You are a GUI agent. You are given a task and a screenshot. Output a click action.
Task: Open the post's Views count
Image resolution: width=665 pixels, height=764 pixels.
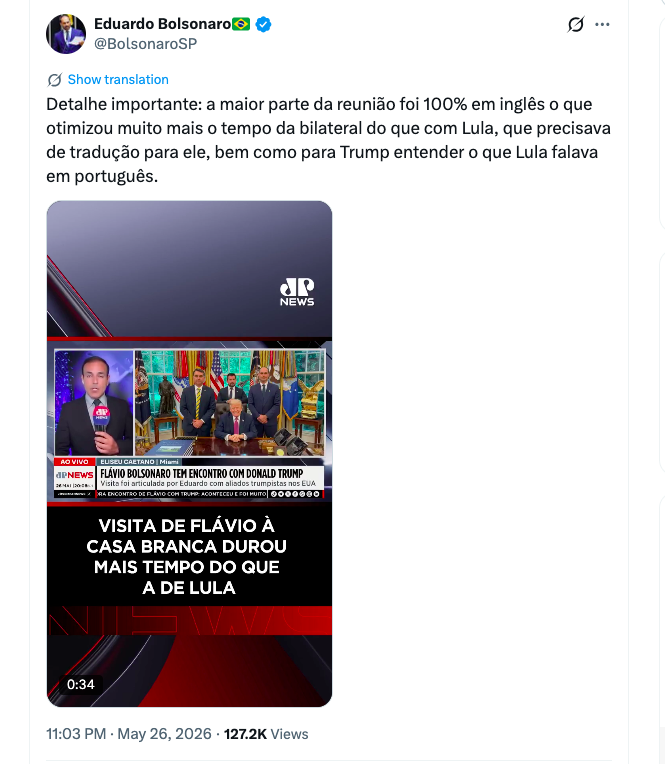(266, 734)
